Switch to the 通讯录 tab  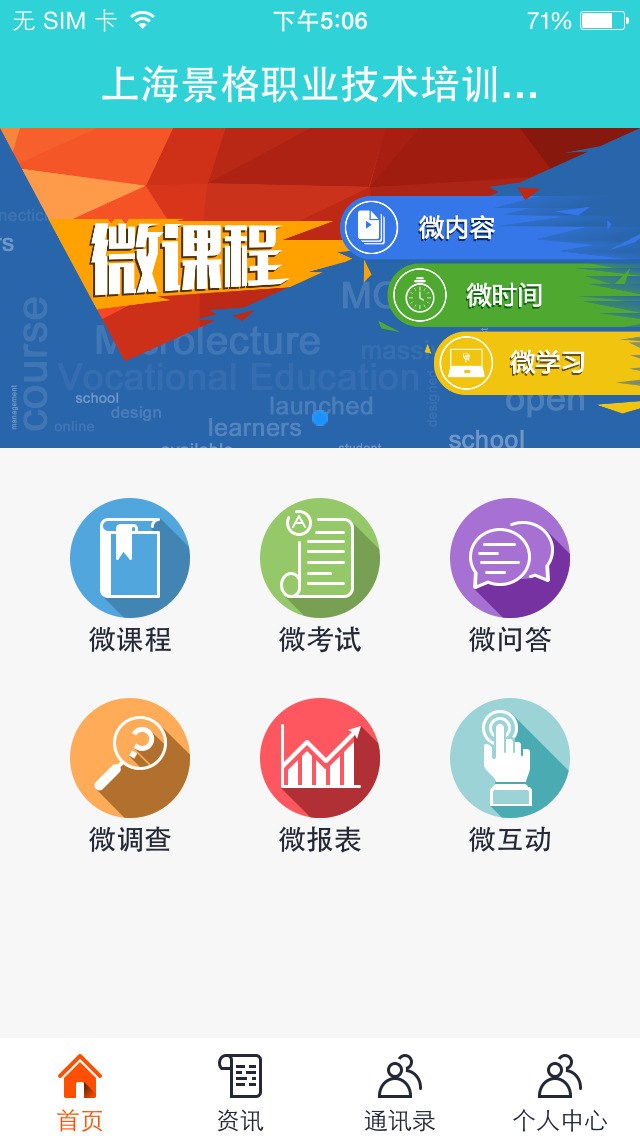pos(400,1090)
